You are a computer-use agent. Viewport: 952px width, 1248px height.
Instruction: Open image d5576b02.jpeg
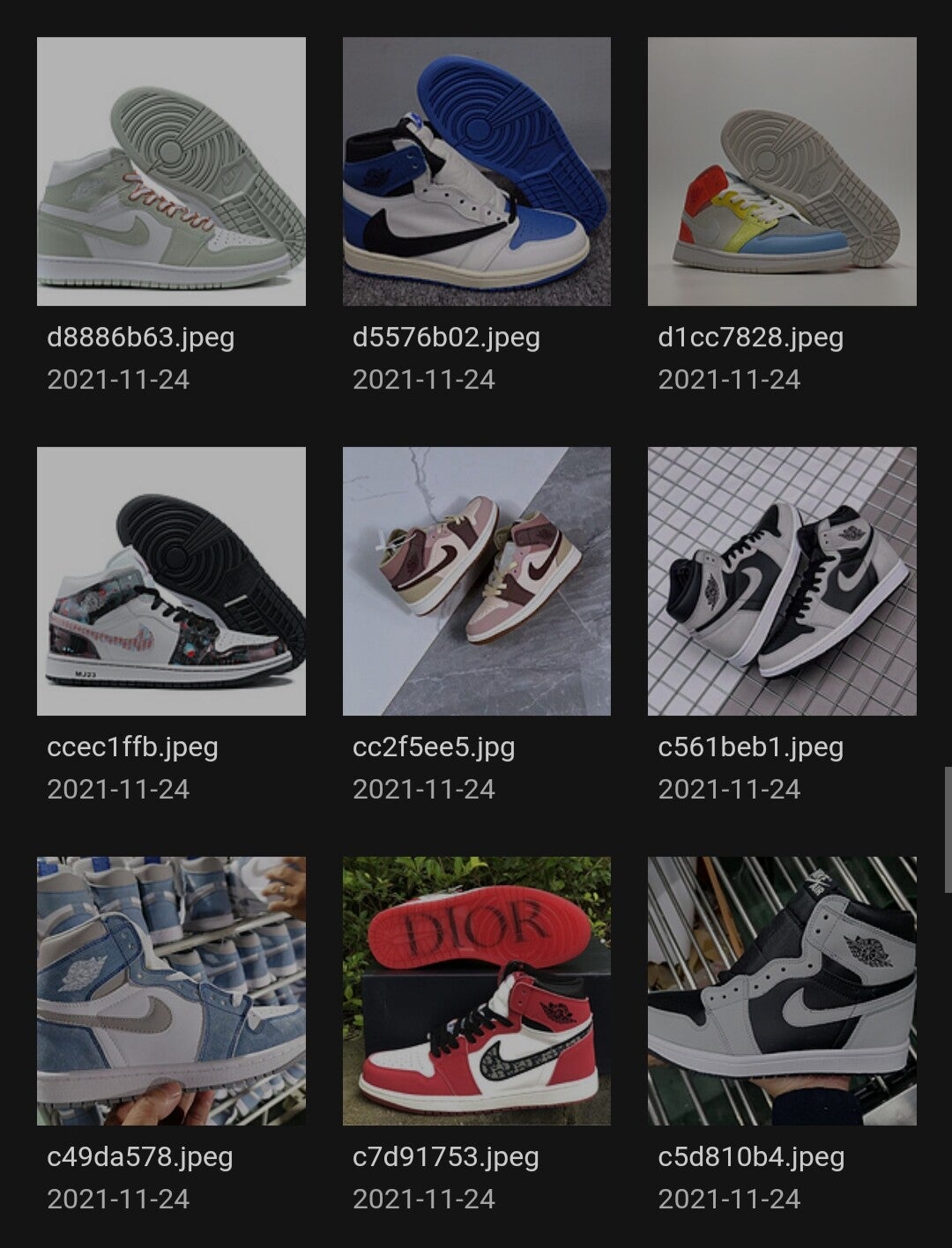[476, 171]
